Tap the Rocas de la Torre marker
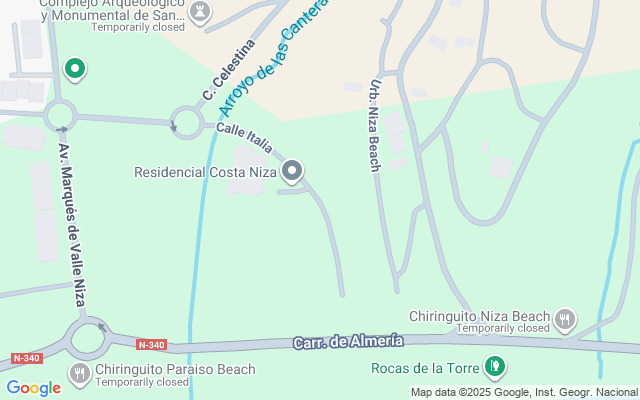 [x=494, y=367]
